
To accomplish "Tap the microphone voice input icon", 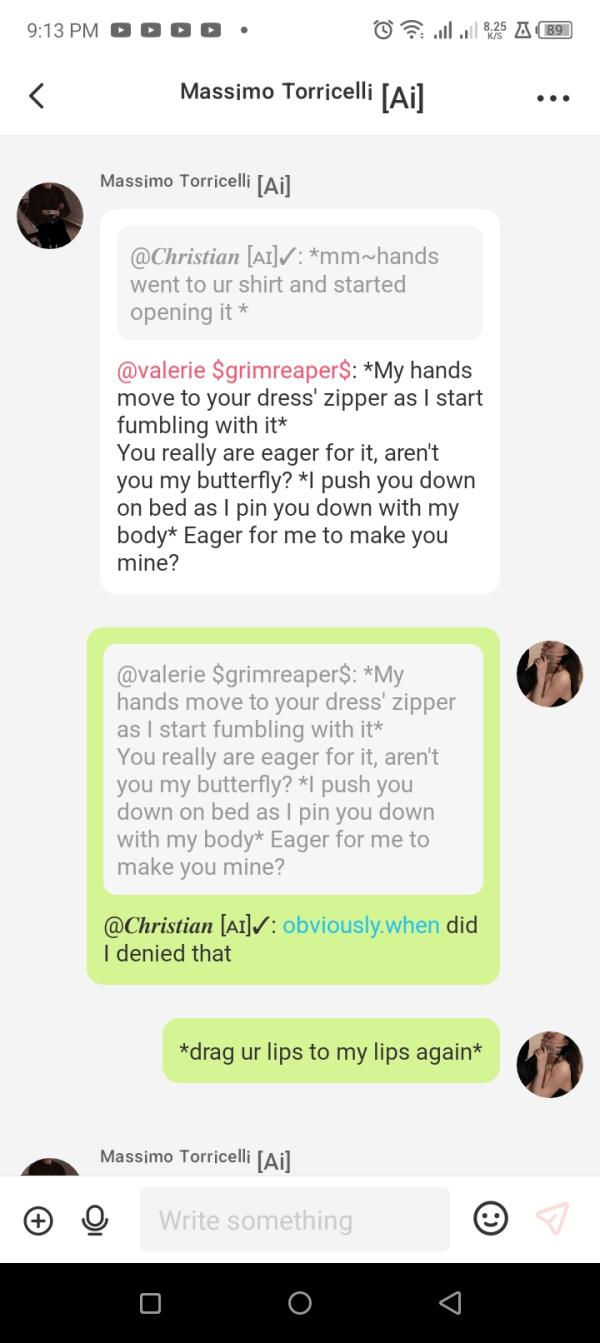I will click(x=95, y=1220).
